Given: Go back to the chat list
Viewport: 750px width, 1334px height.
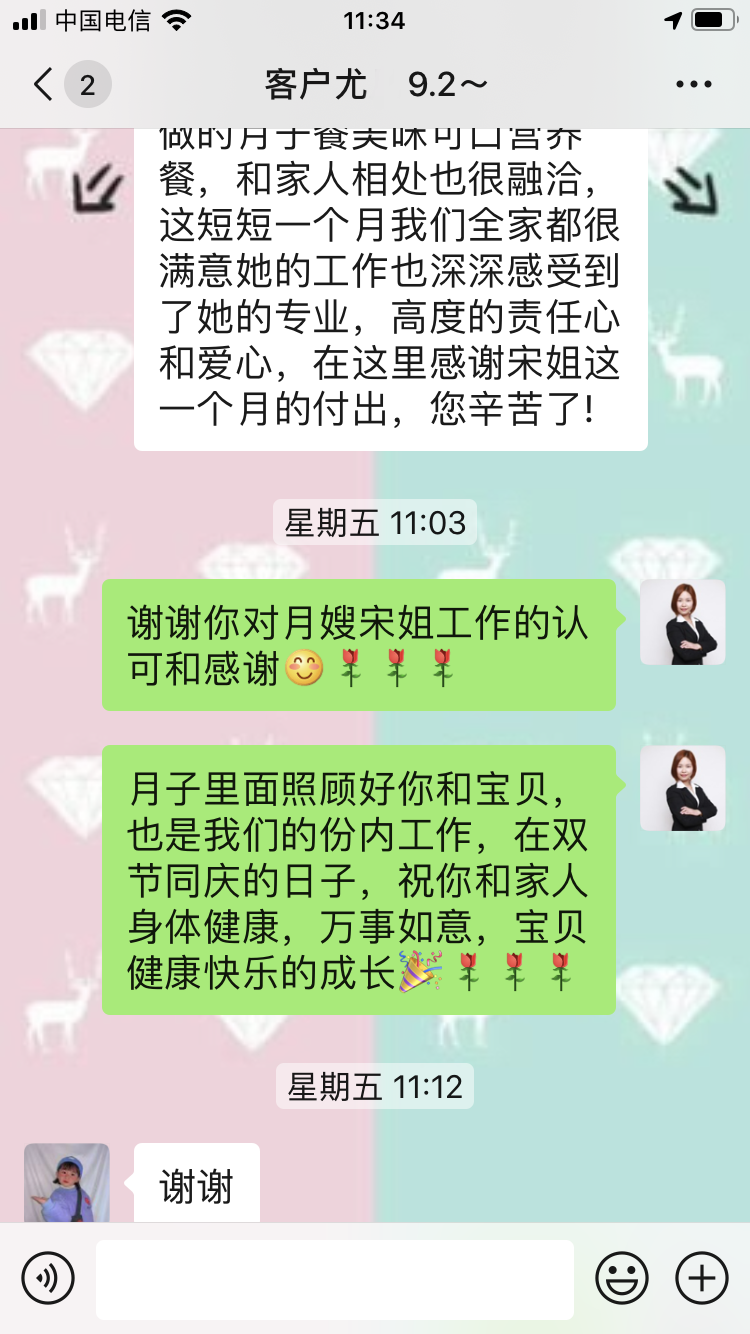Looking at the screenshot, I should [44, 85].
